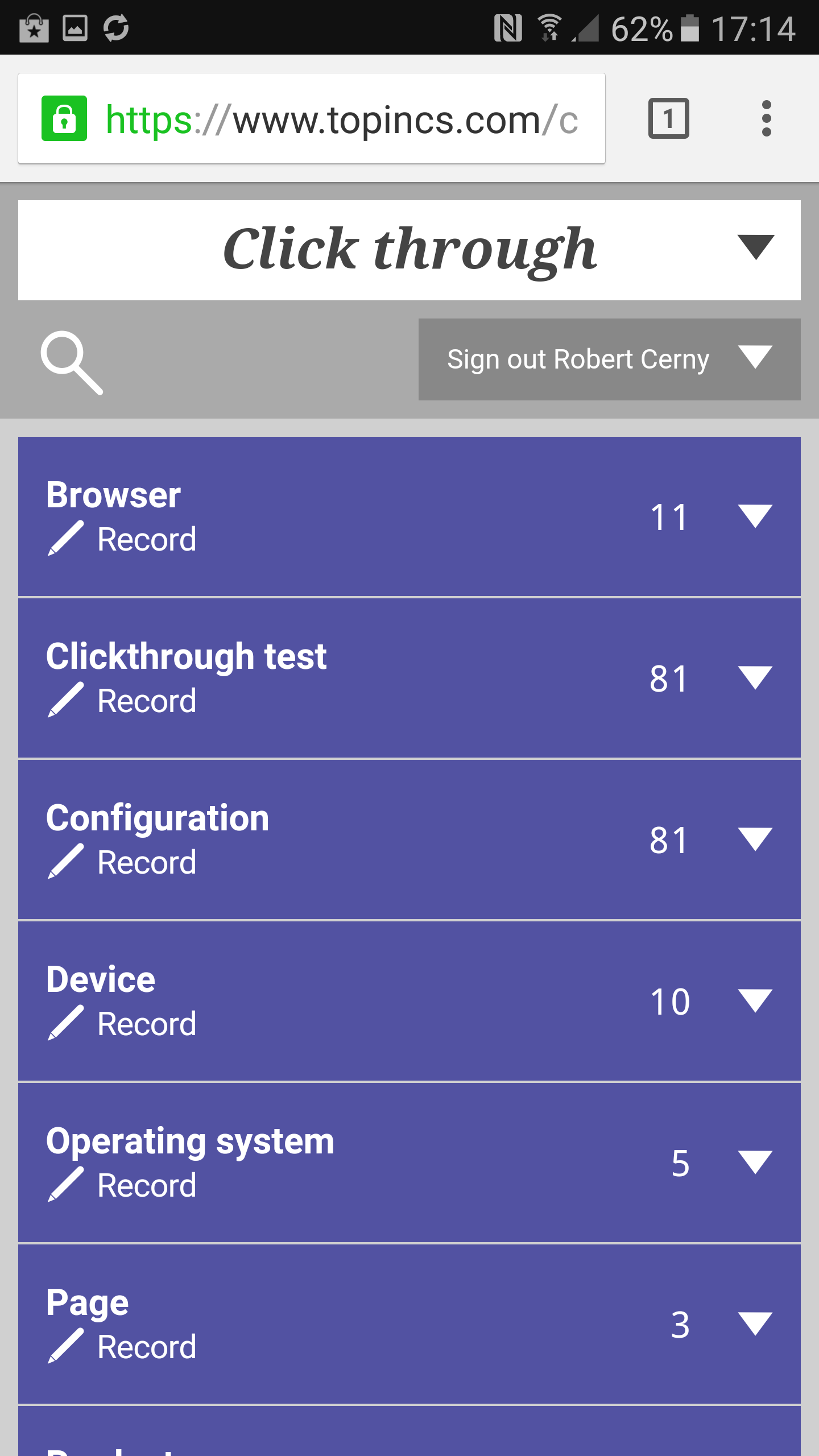Tap Record under Configuration
The height and width of the screenshot is (1456, 819).
pos(146,862)
